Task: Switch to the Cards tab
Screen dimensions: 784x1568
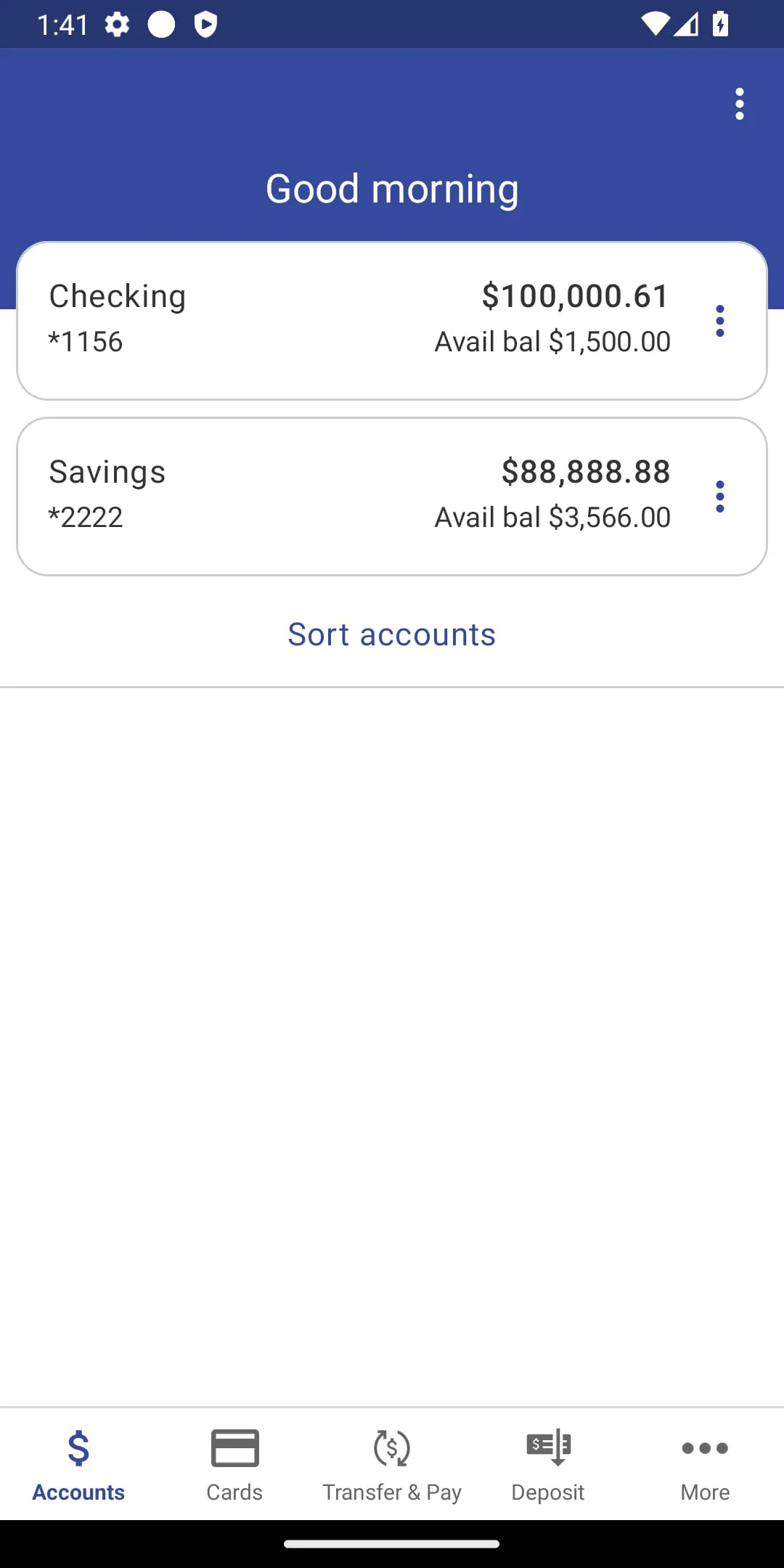Action: pos(234,1463)
